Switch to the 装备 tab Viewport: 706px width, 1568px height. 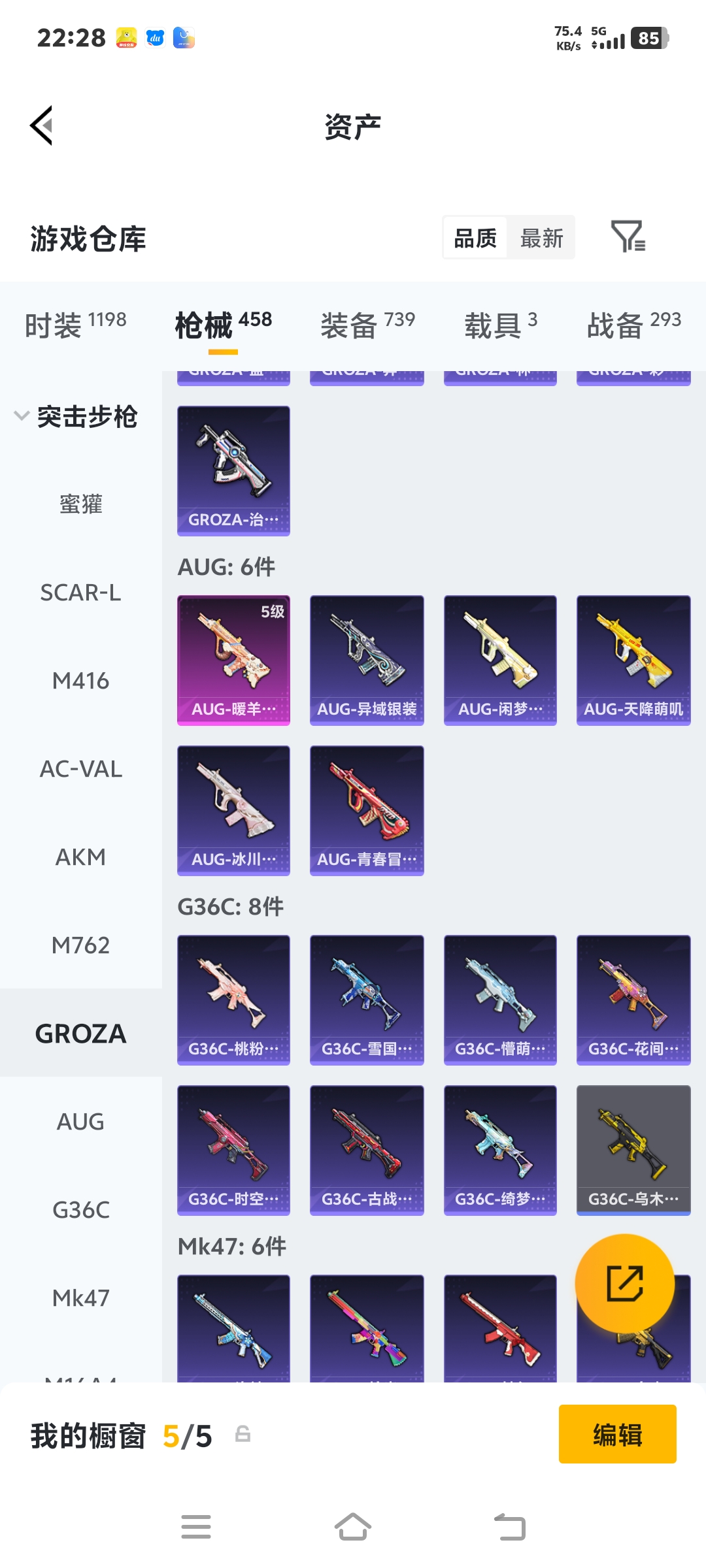tap(367, 324)
